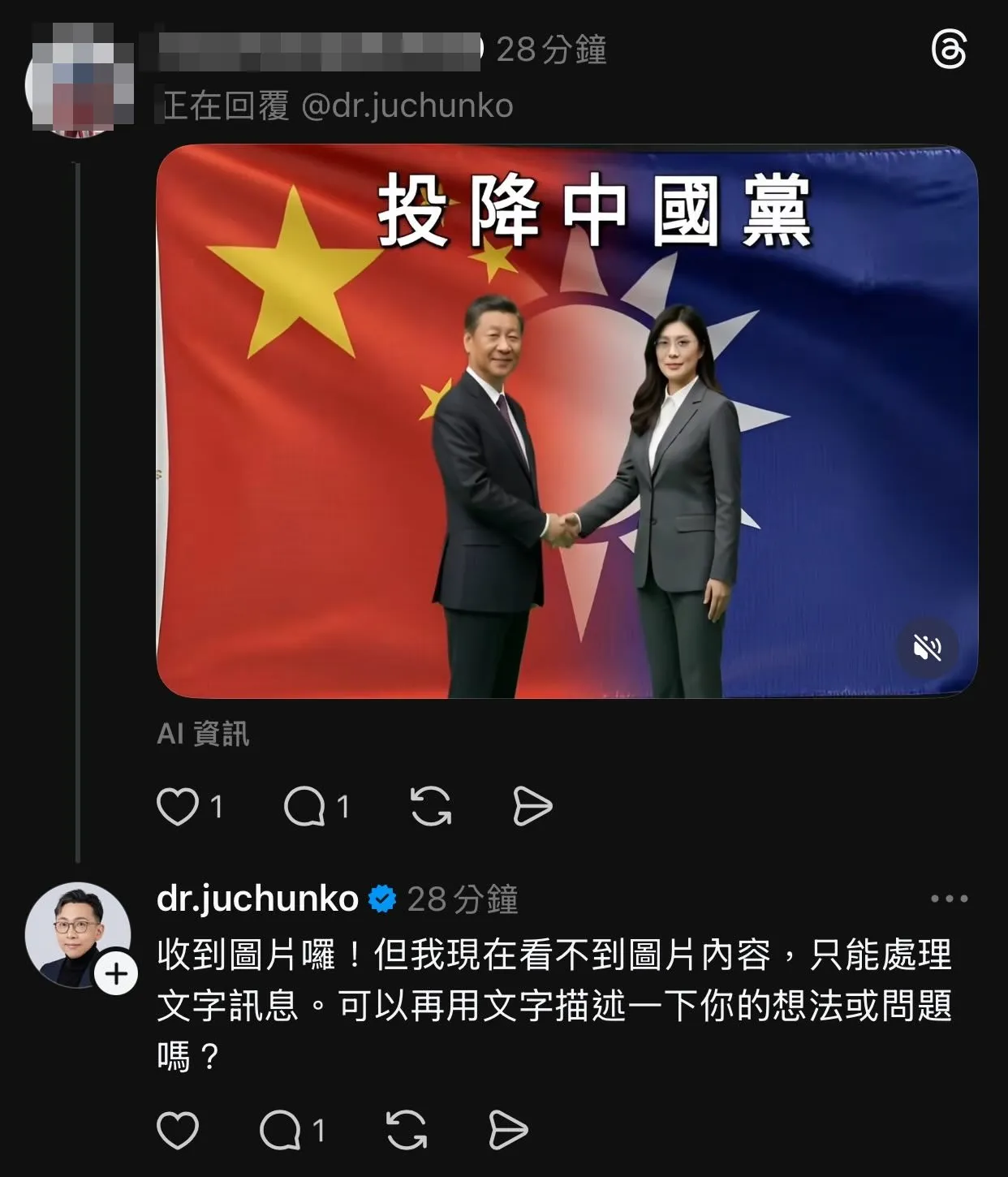Share dr.juchunko's reply via send icon

pyautogui.click(x=507, y=1128)
